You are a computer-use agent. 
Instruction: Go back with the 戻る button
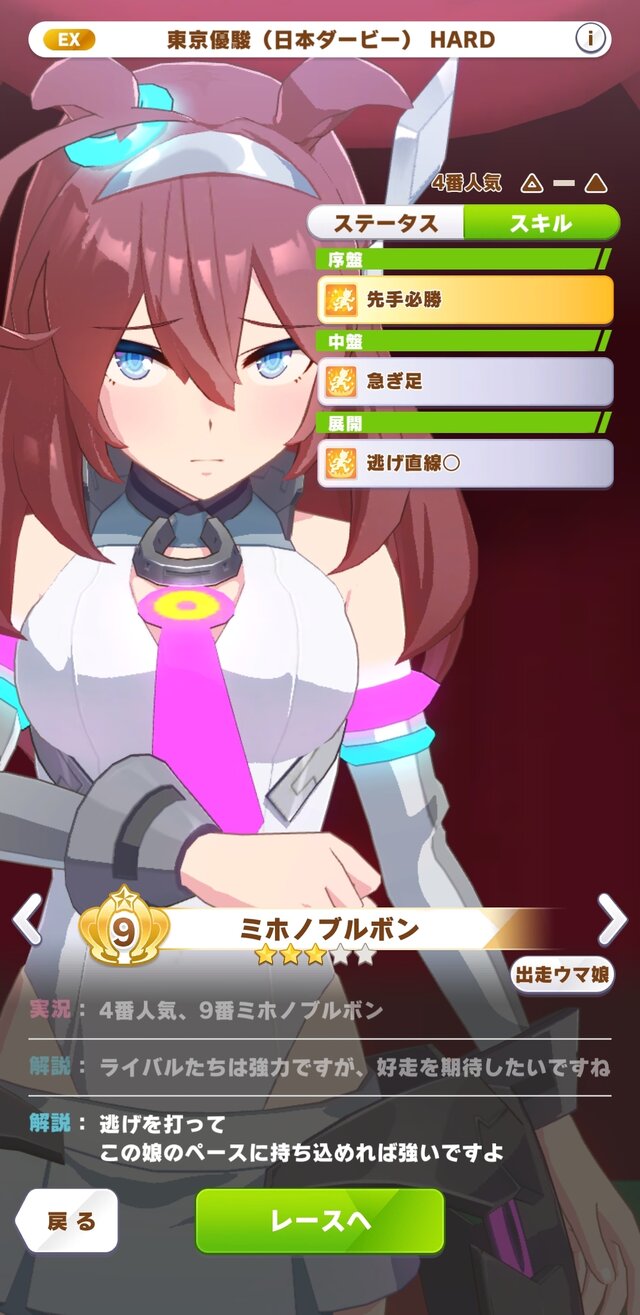[68, 1221]
